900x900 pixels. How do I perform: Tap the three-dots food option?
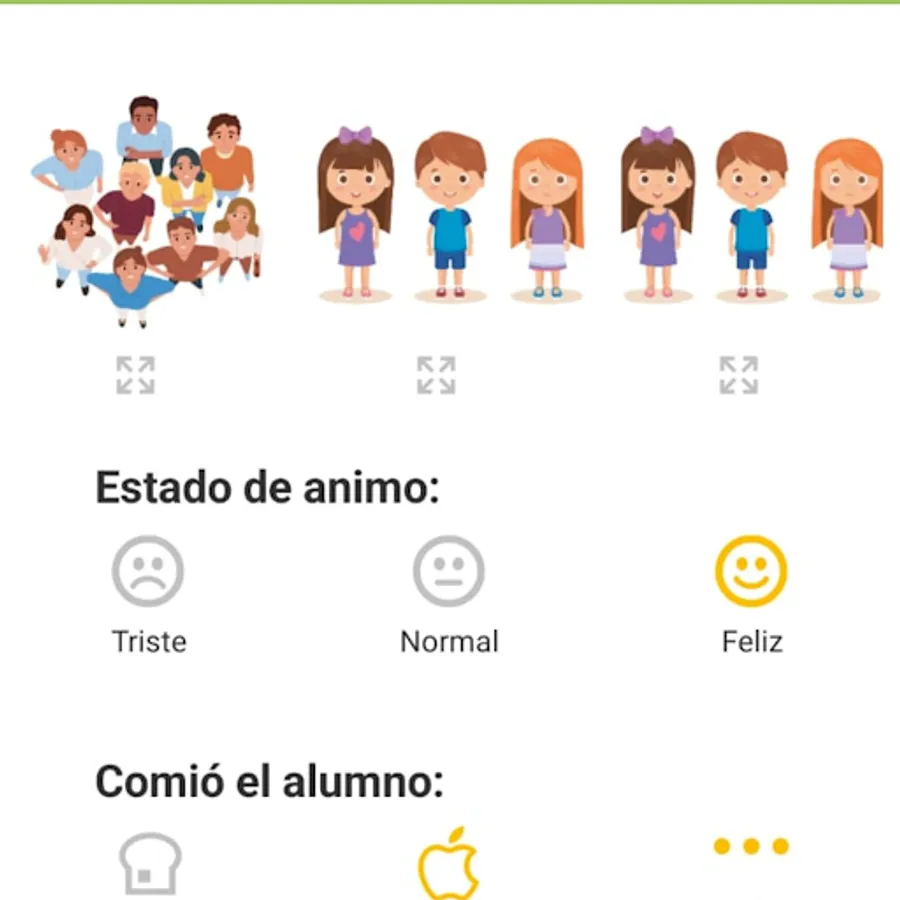tap(751, 847)
